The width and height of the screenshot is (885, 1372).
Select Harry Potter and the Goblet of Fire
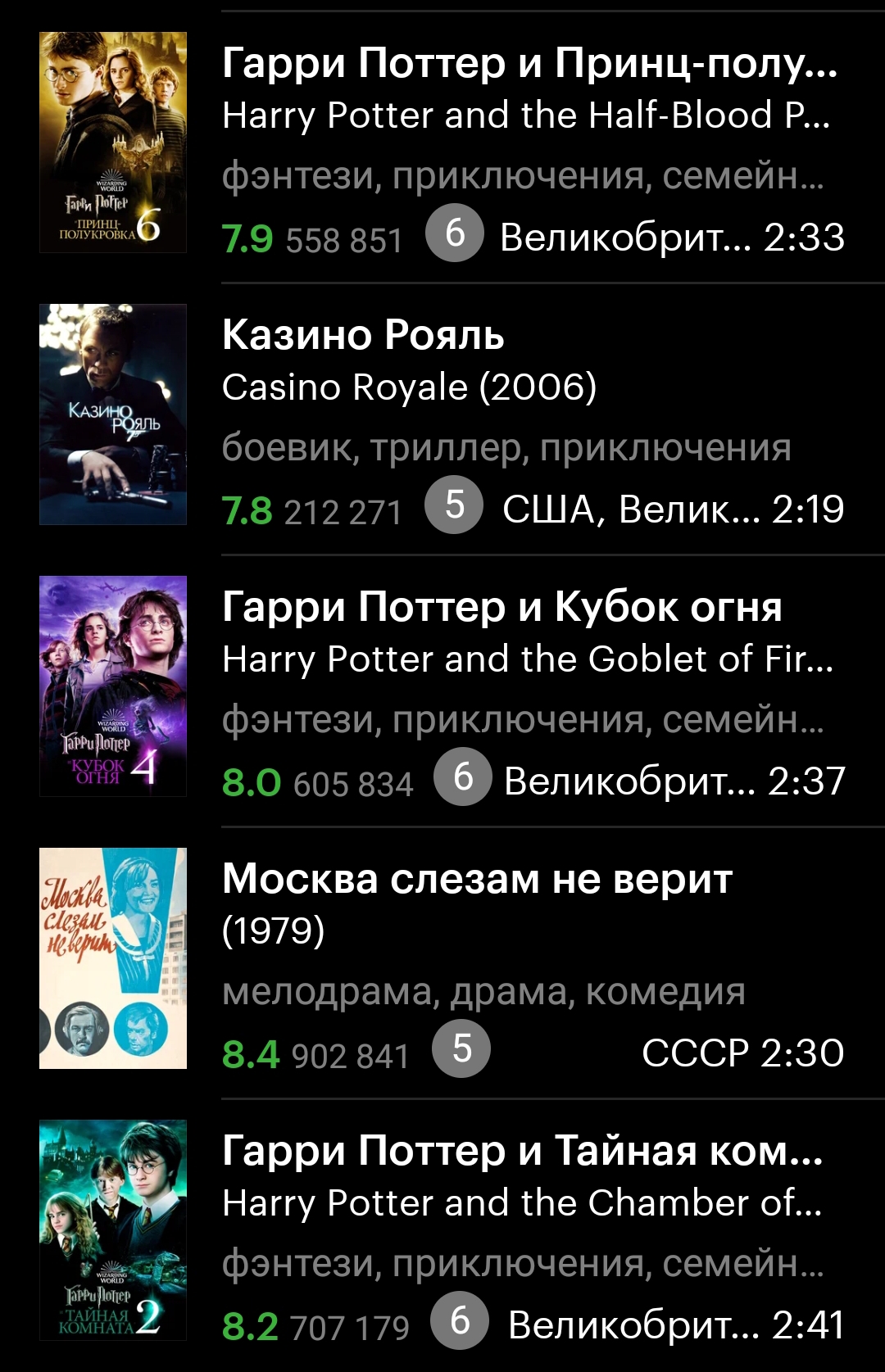(x=501, y=608)
